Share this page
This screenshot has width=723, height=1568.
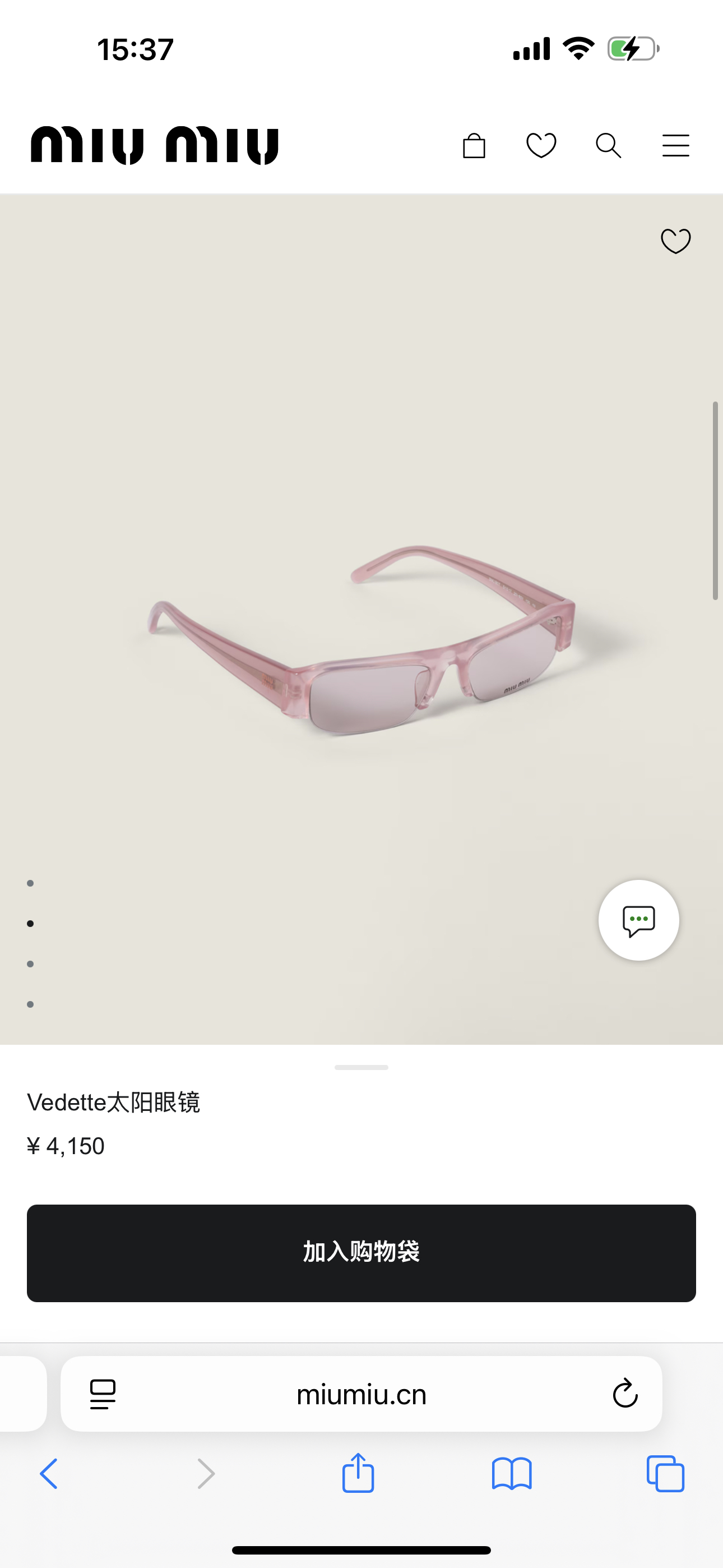tap(358, 1473)
